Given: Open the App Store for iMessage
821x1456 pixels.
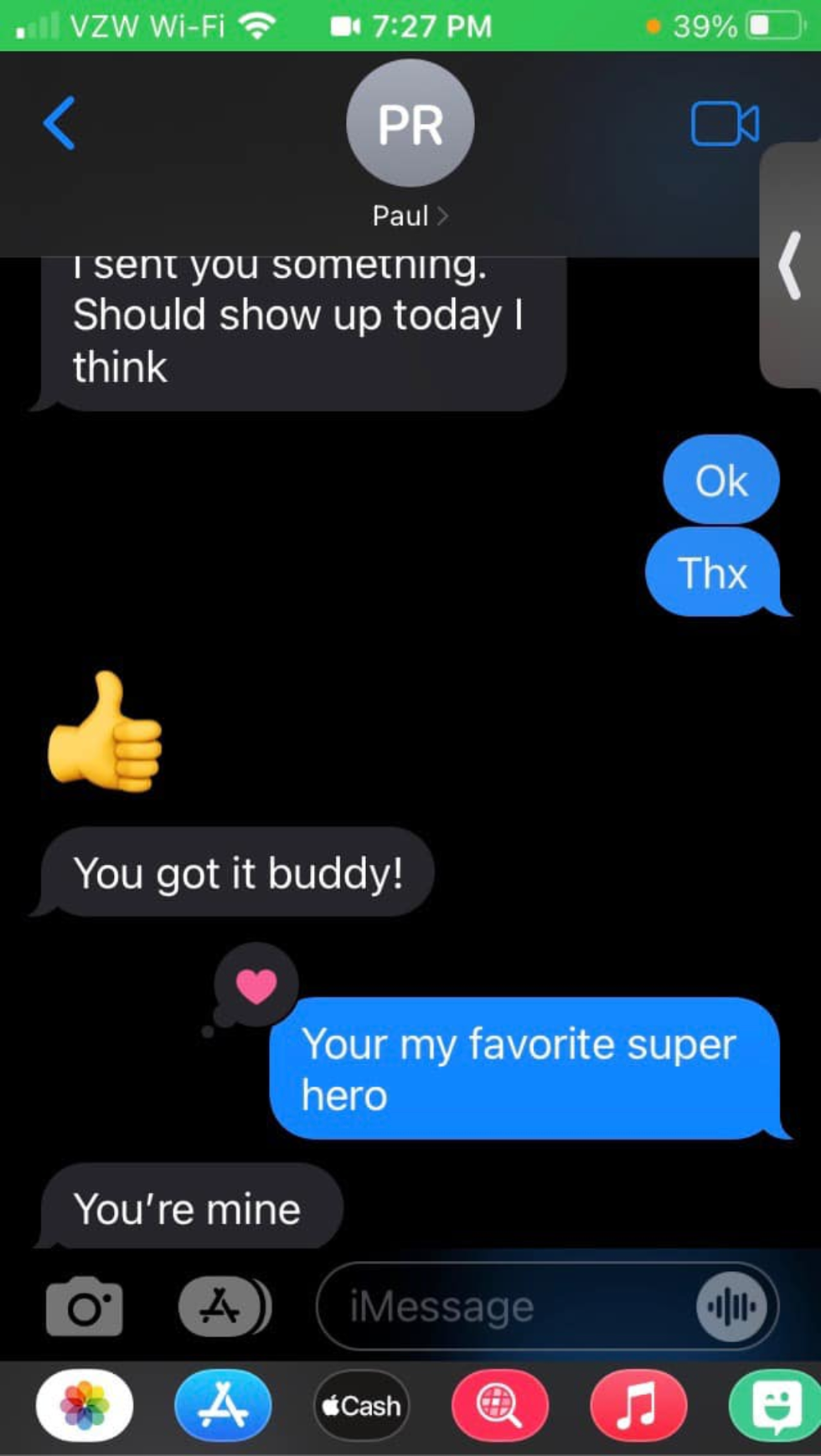Looking at the screenshot, I should pos(223,1405).
